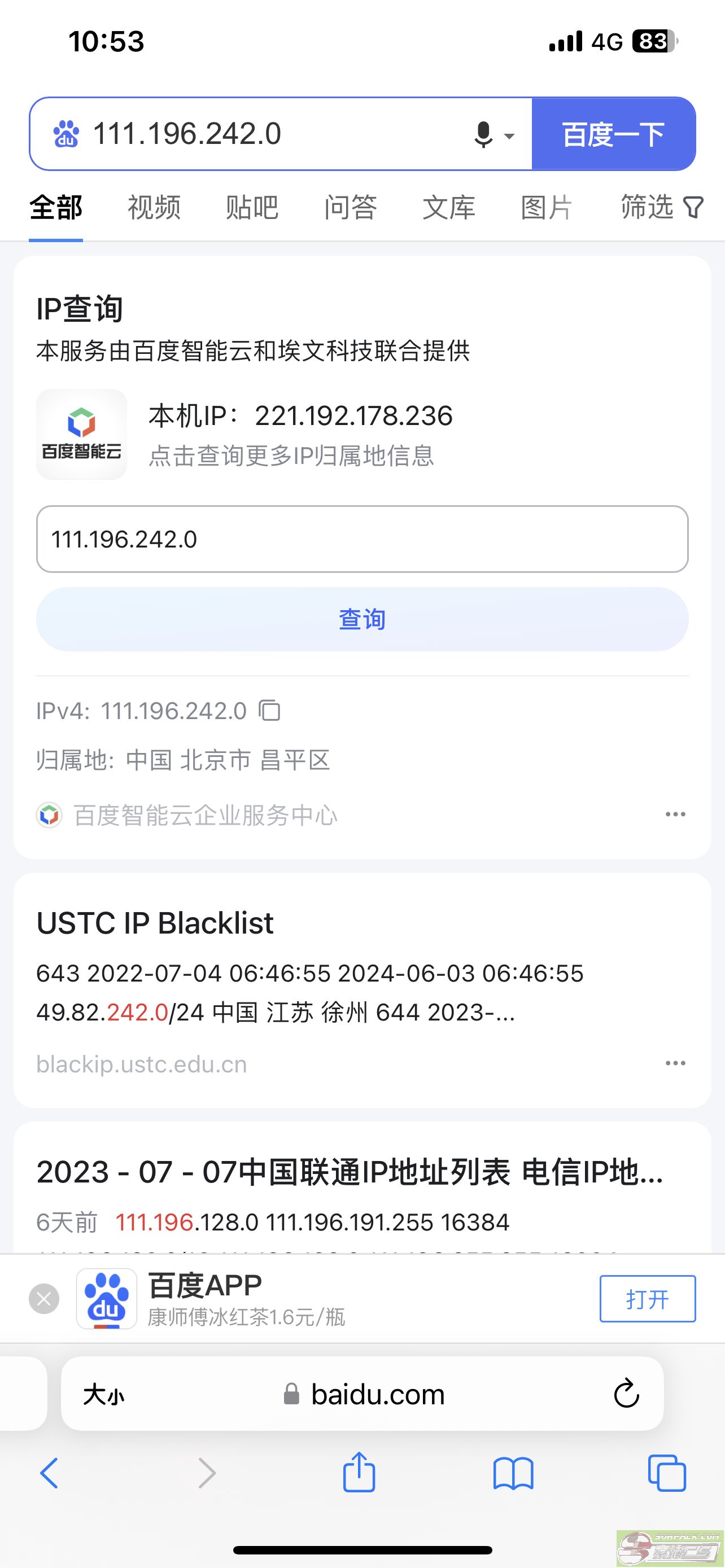
Task: Open the Safari share sheet
Action: coord(359,1472)
